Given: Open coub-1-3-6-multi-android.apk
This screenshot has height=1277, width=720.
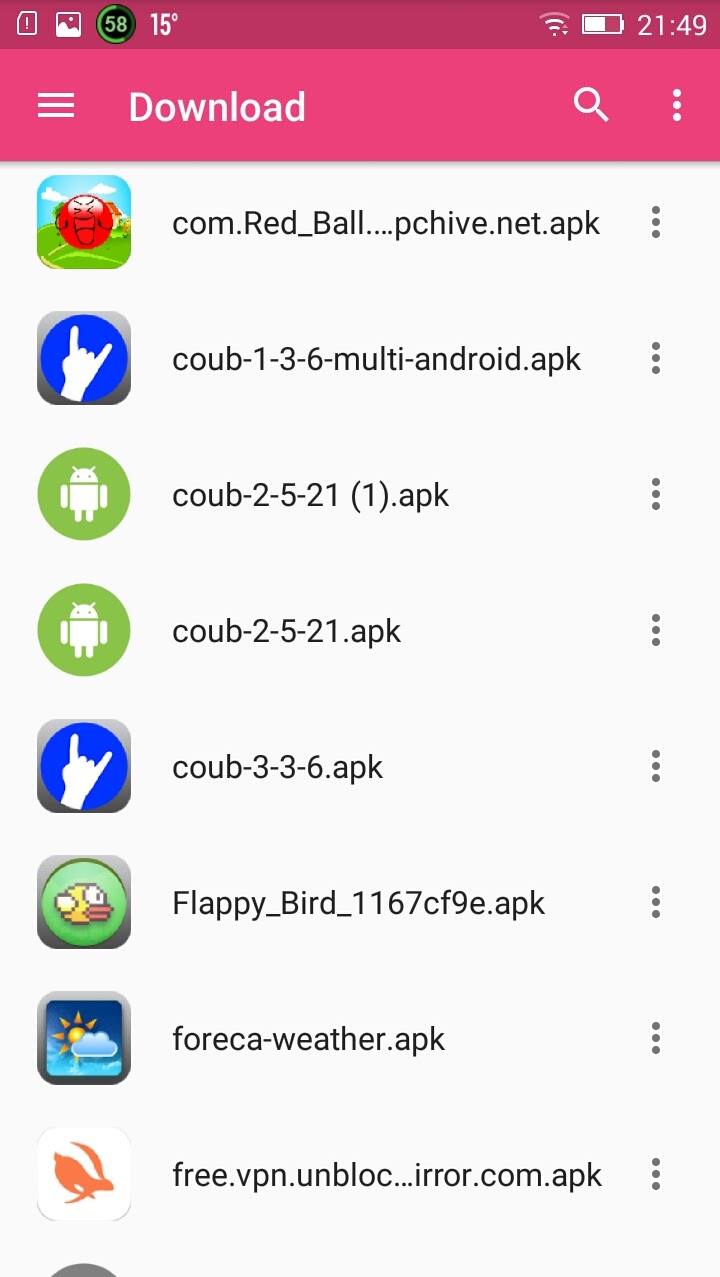Looking at the screenshot, I should (x=376, y=359).
